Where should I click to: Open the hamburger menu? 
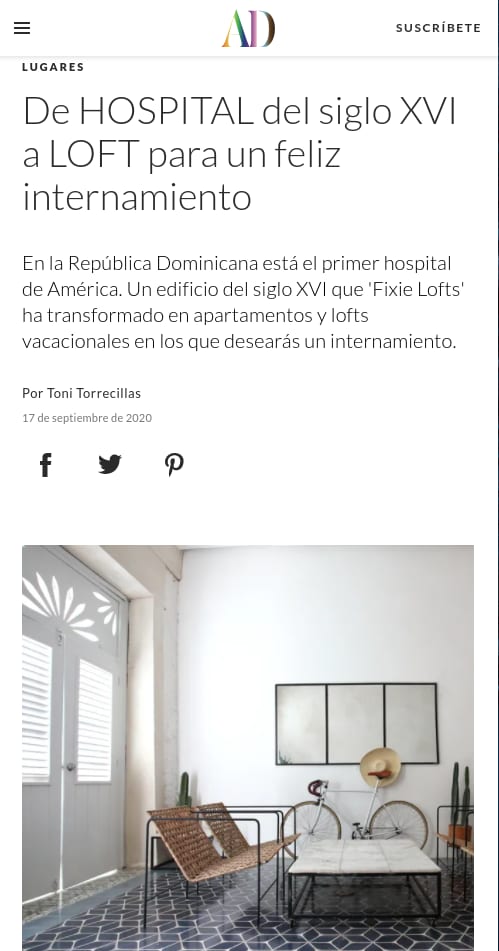(x=22, y=28)
